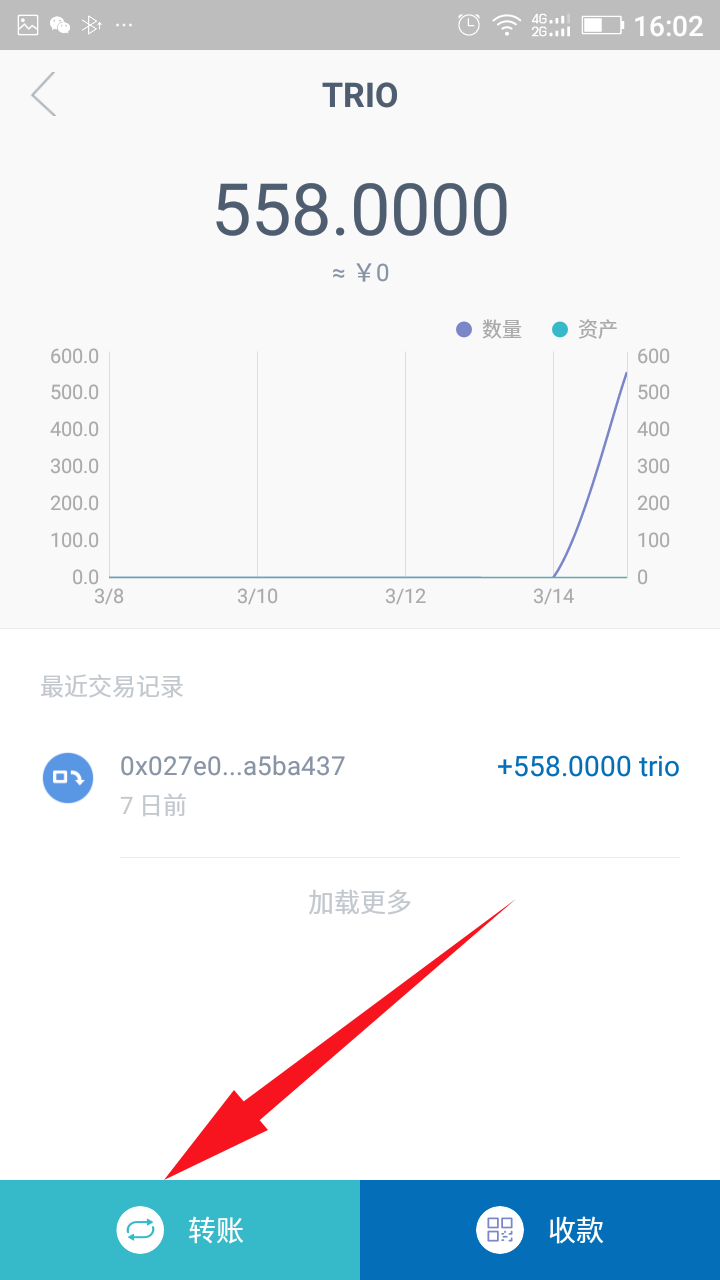Tap the WeChat icon in the status bar

pyautogui.click(x=58, y=25)
